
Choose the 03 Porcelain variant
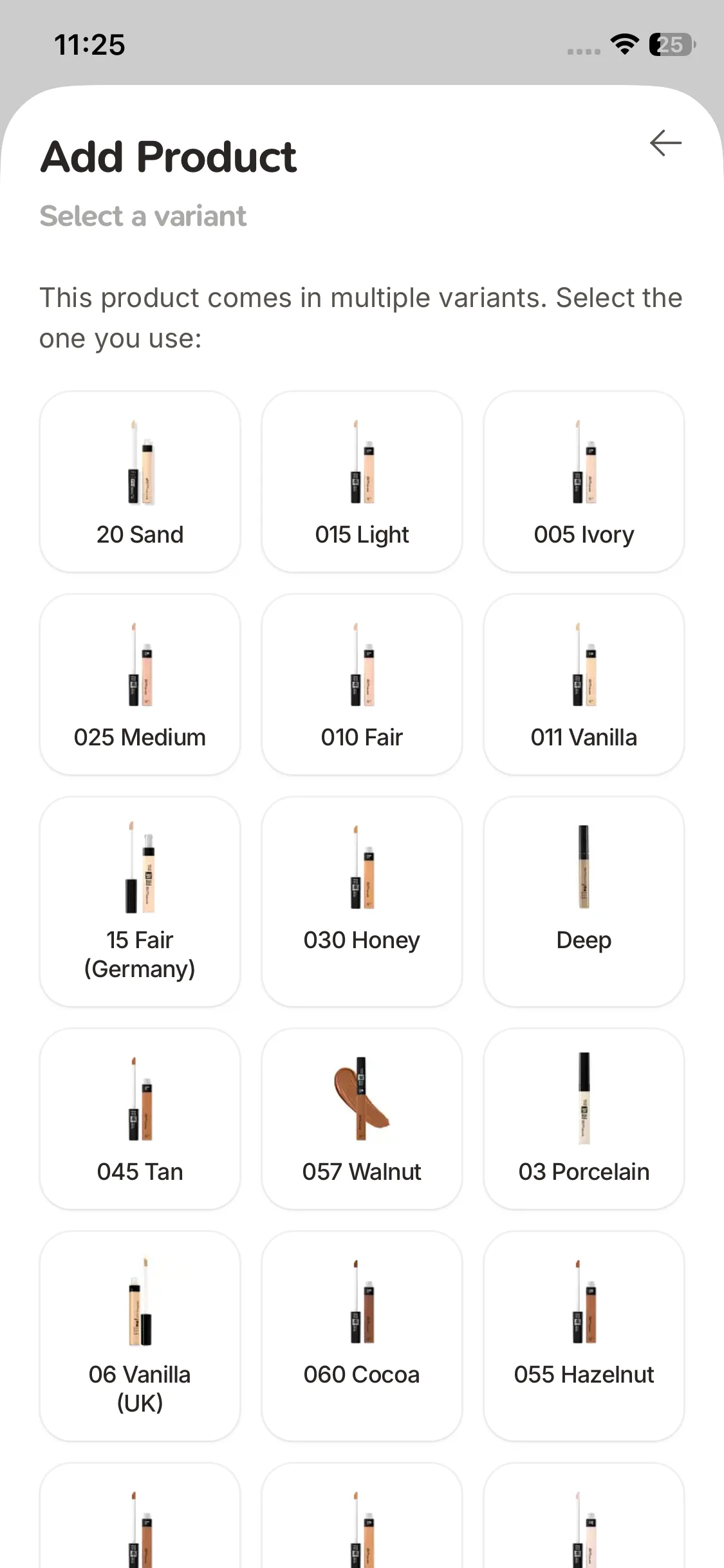click(584, 1119)
